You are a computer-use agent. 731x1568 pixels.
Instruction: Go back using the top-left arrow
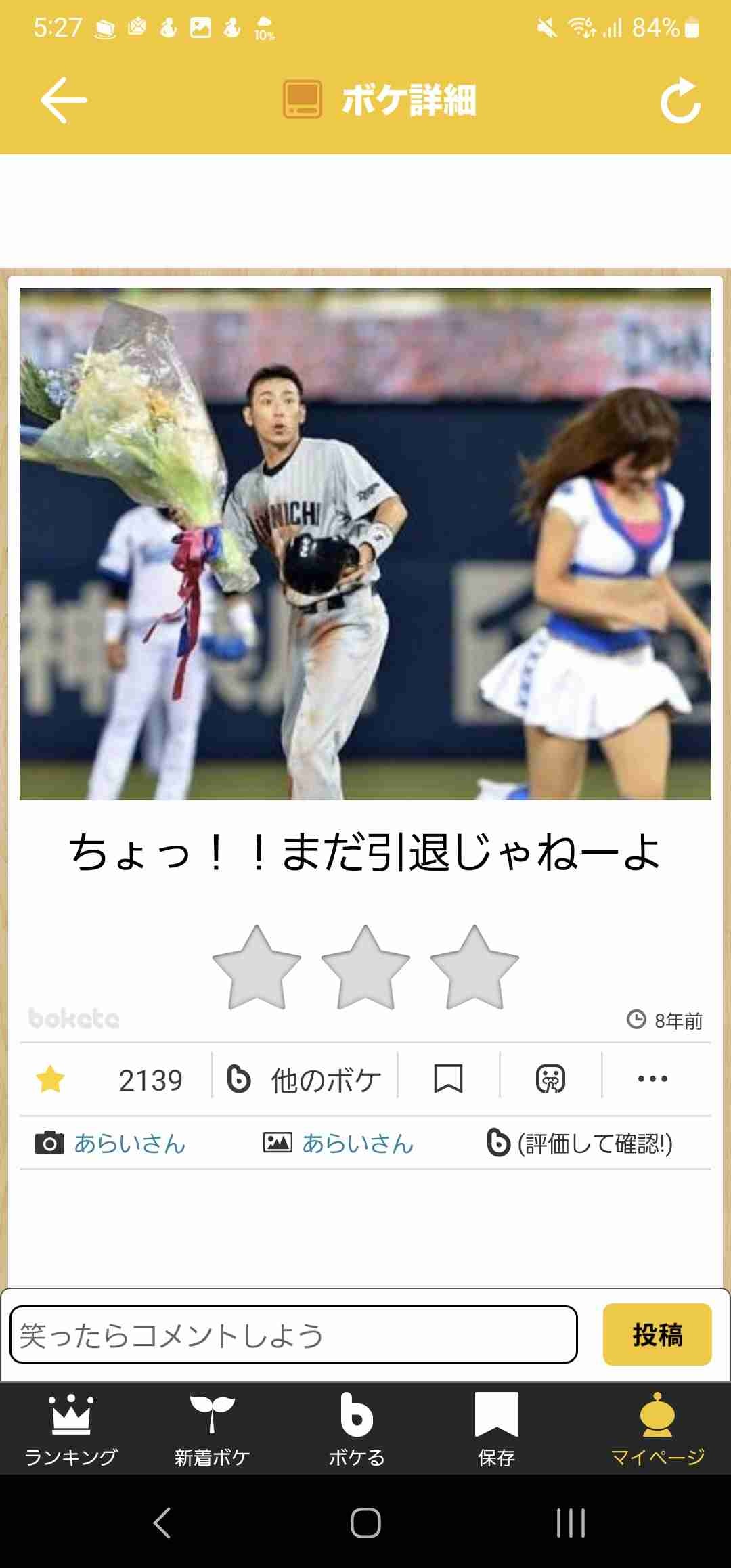64,100
